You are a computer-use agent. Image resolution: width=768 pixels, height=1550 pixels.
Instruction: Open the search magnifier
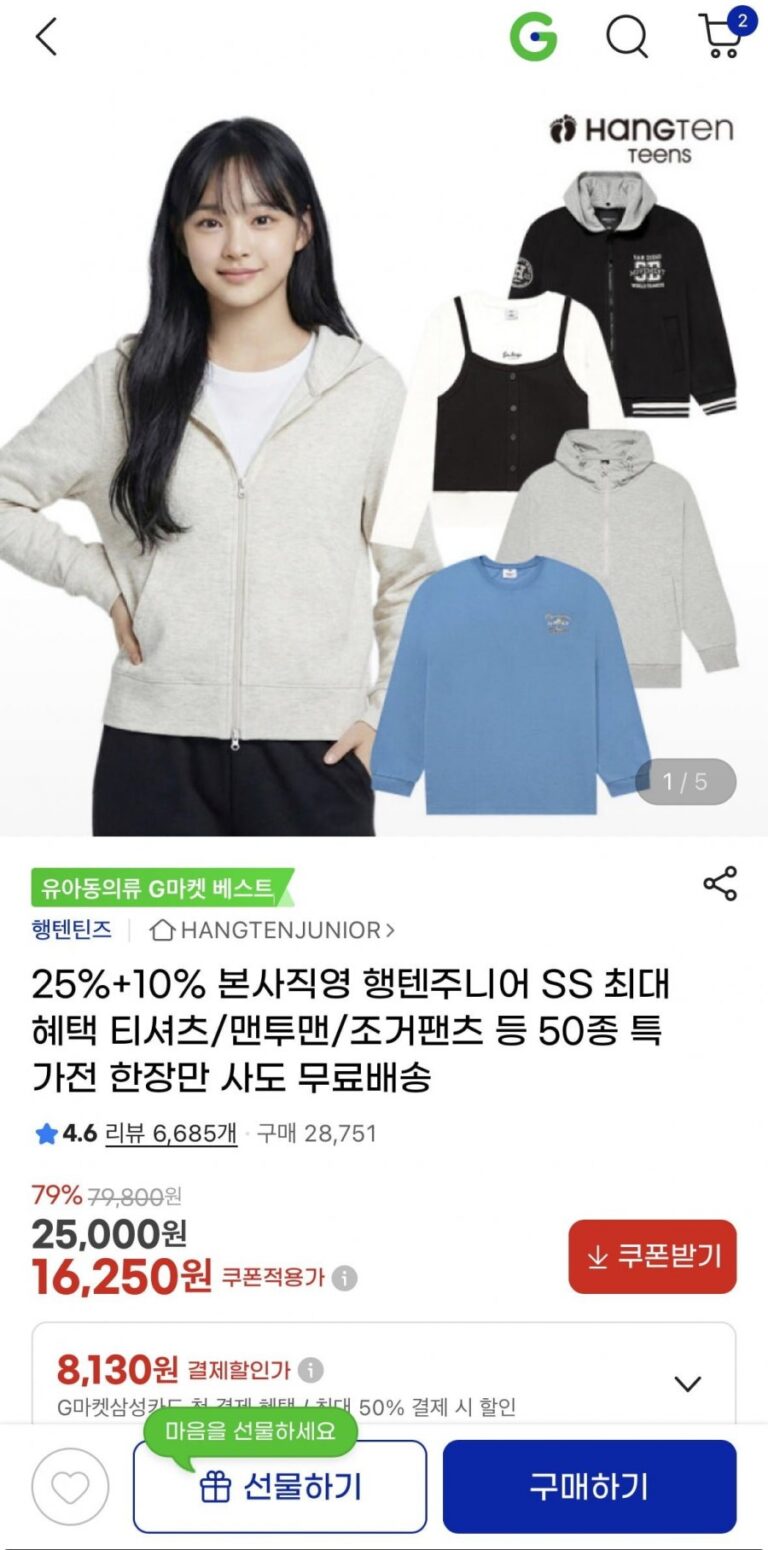click(x=627, y=37)
